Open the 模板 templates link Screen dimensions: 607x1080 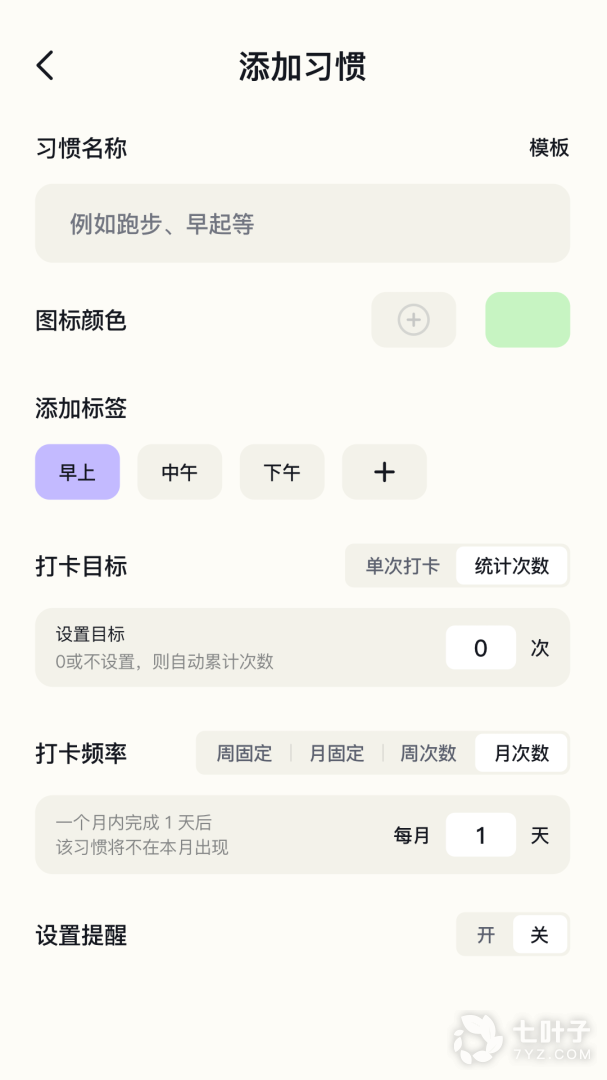pyautogui.click(x=549, y=148)
